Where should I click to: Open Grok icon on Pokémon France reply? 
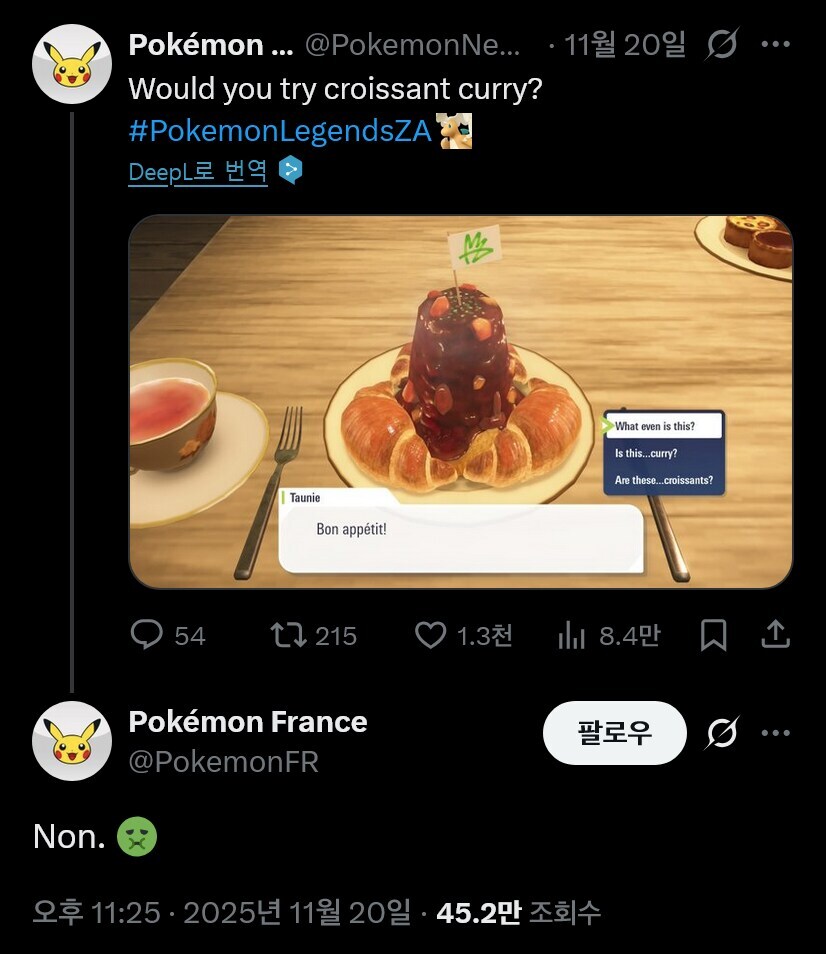(x=721, y=734)
